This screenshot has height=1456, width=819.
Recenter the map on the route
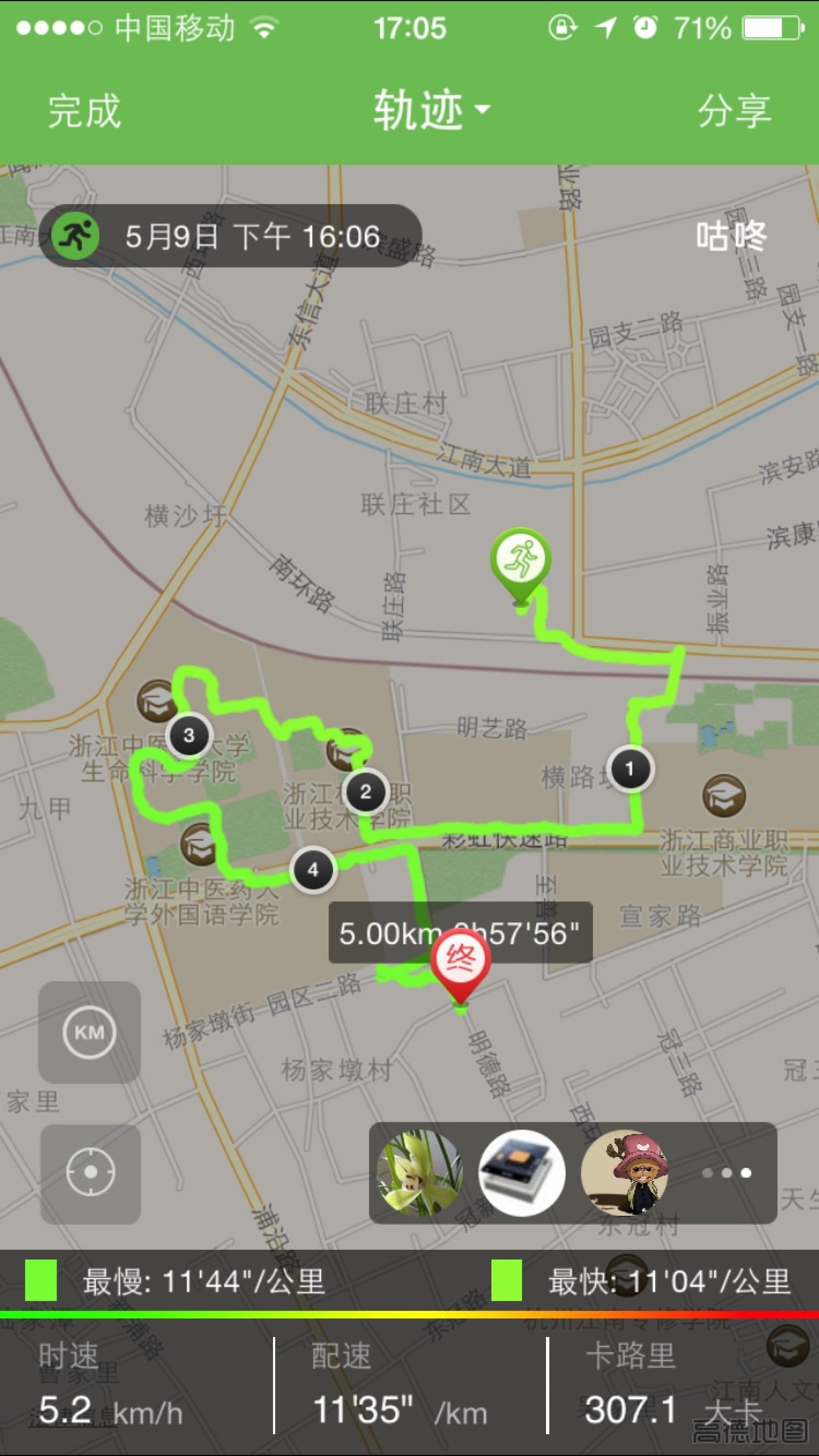90,1172
